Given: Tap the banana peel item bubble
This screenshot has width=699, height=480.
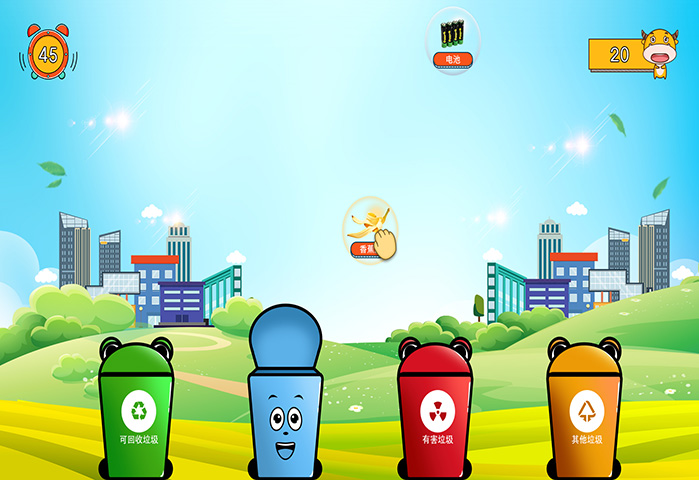Looking at the screenshot, I should pyautogui.click(x=368, y=226).
